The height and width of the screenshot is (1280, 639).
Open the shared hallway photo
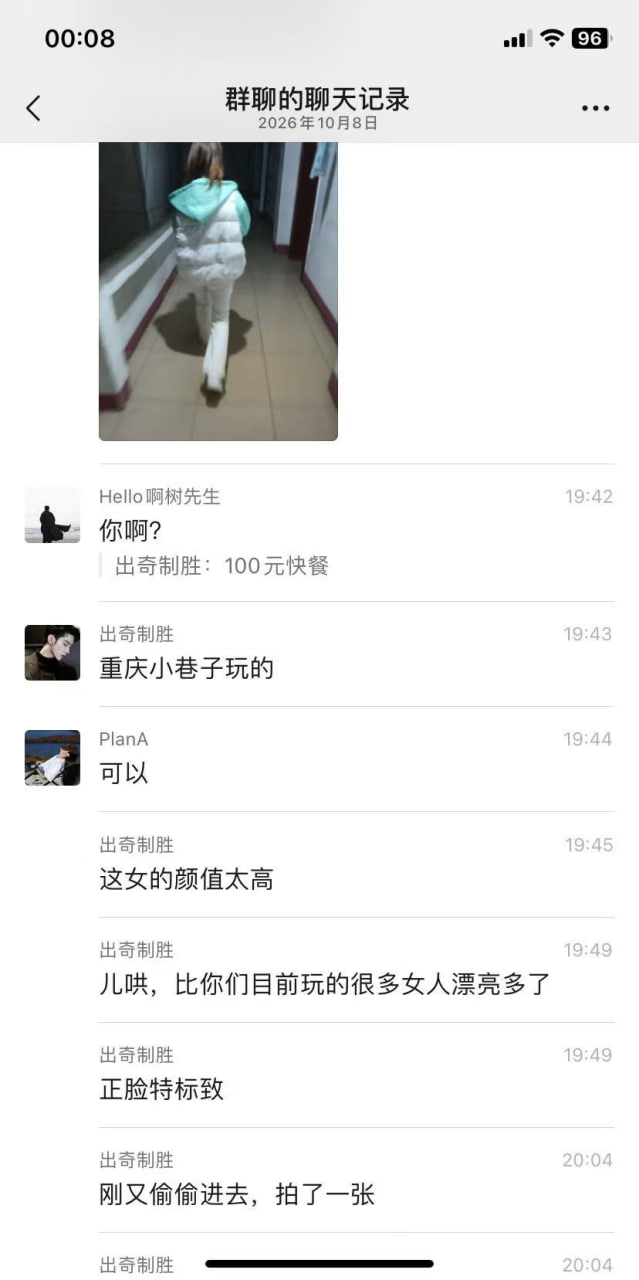click(x=218, y=291)
